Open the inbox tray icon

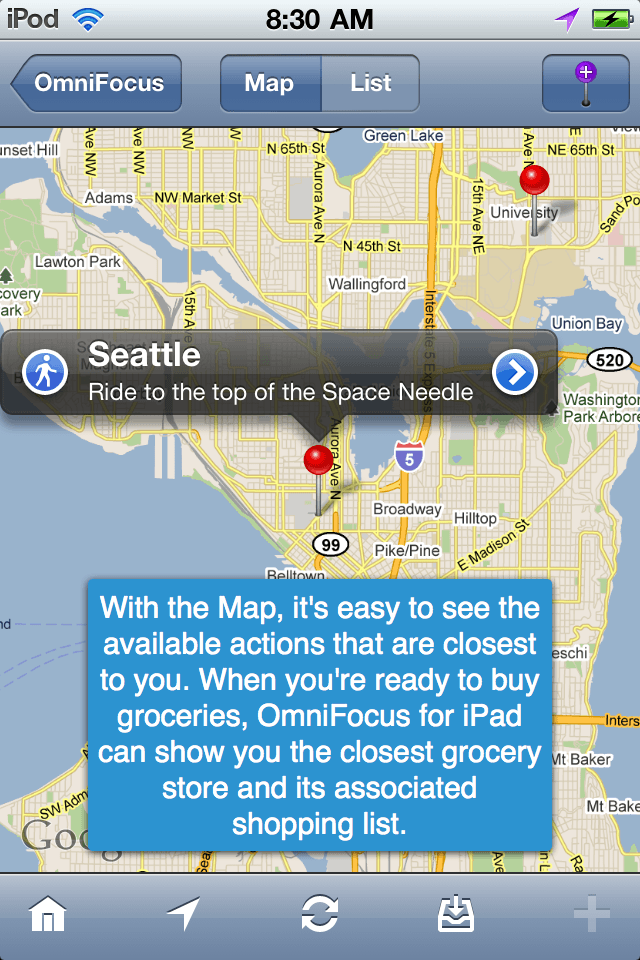456,914
